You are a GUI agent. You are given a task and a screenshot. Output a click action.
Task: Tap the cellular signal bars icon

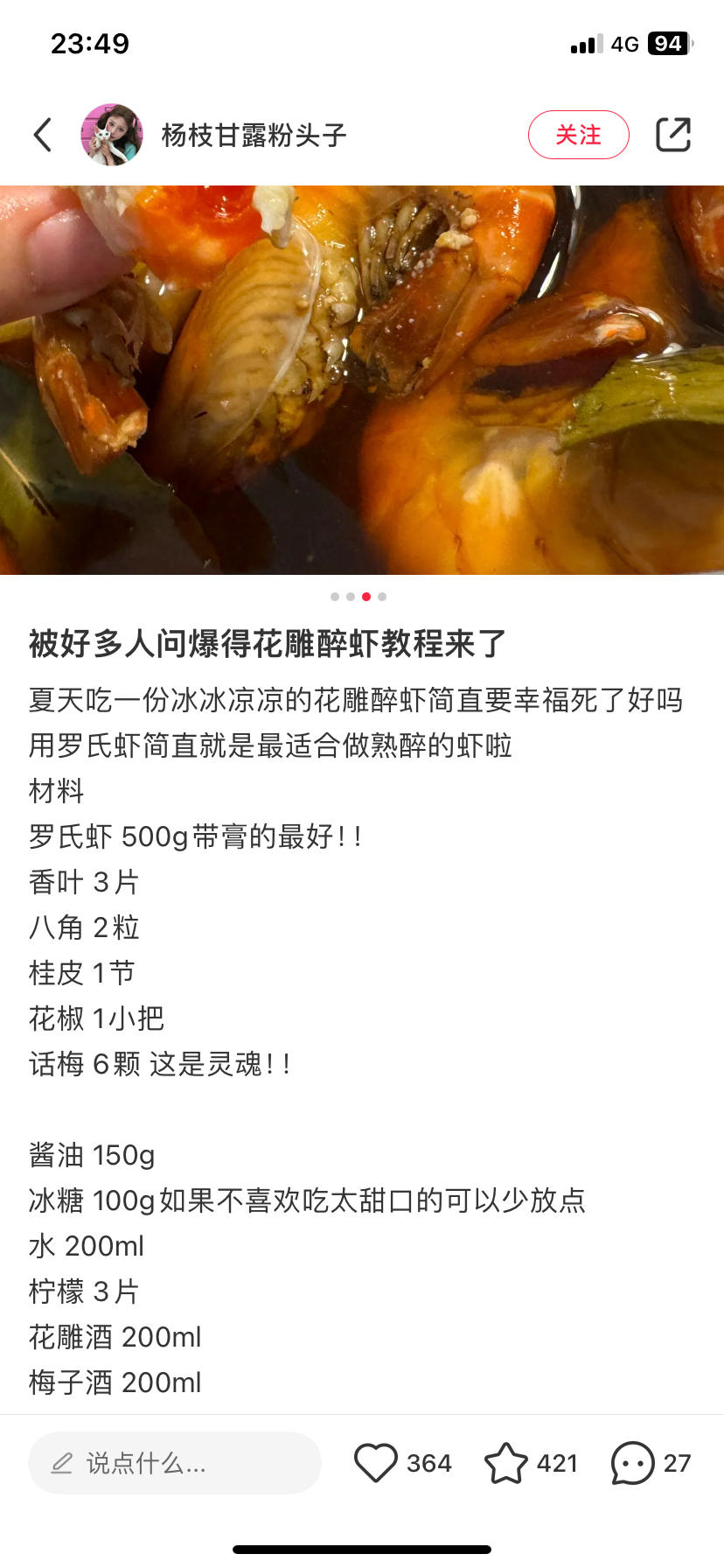[584, 44]
